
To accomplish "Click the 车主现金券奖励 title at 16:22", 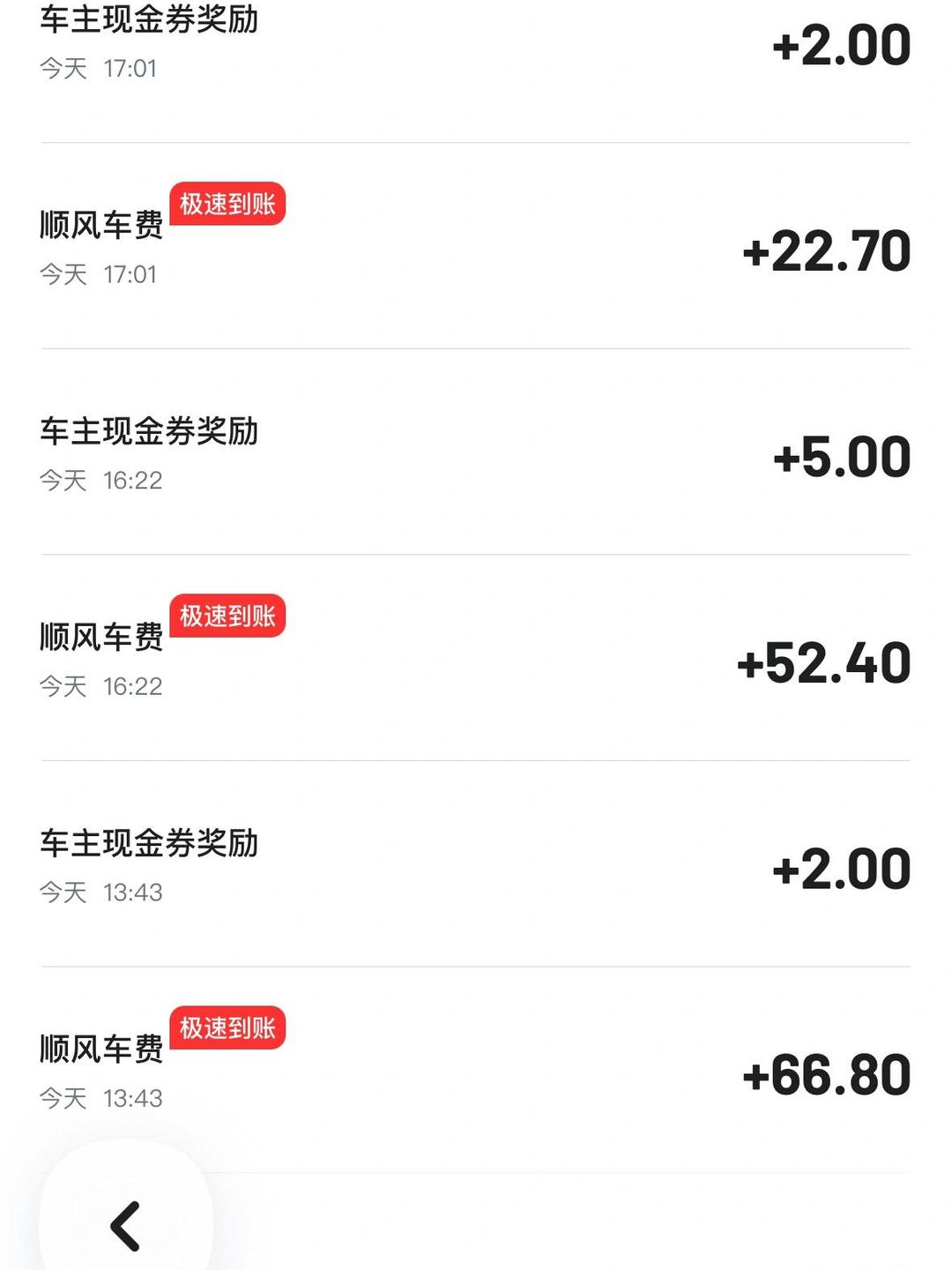I will pos(148,430).
